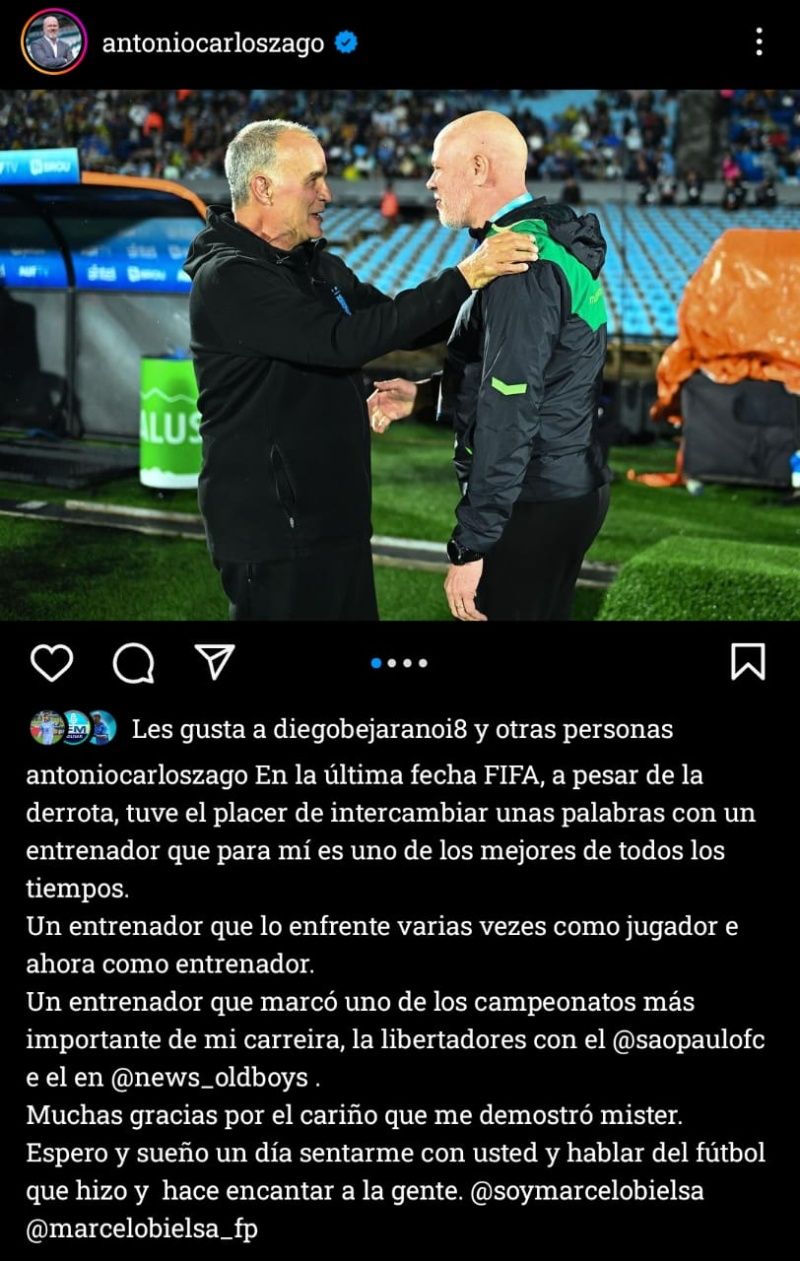
Task: Save the post with the bookmark icon
Action: coord(747,662)
